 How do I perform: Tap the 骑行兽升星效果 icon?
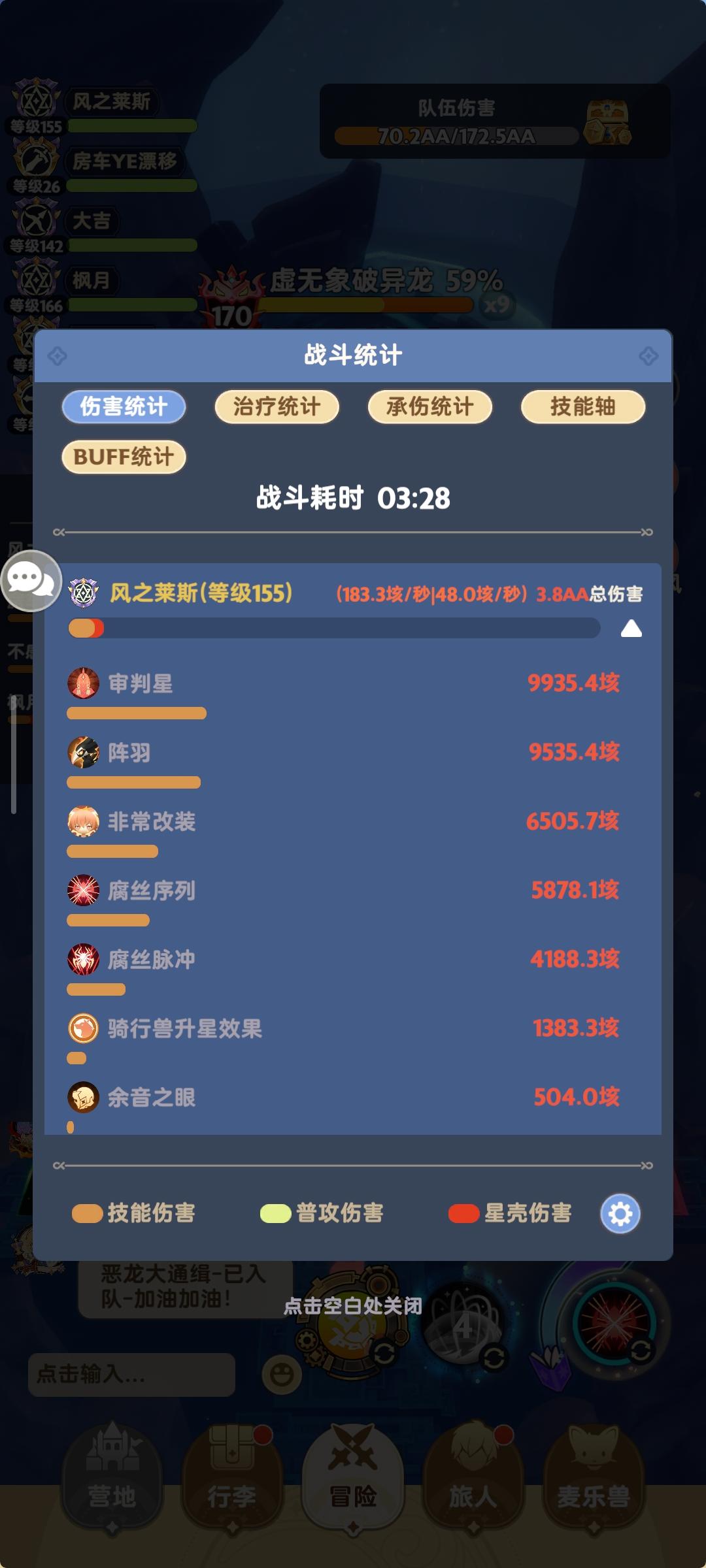tap(82, 1027)
